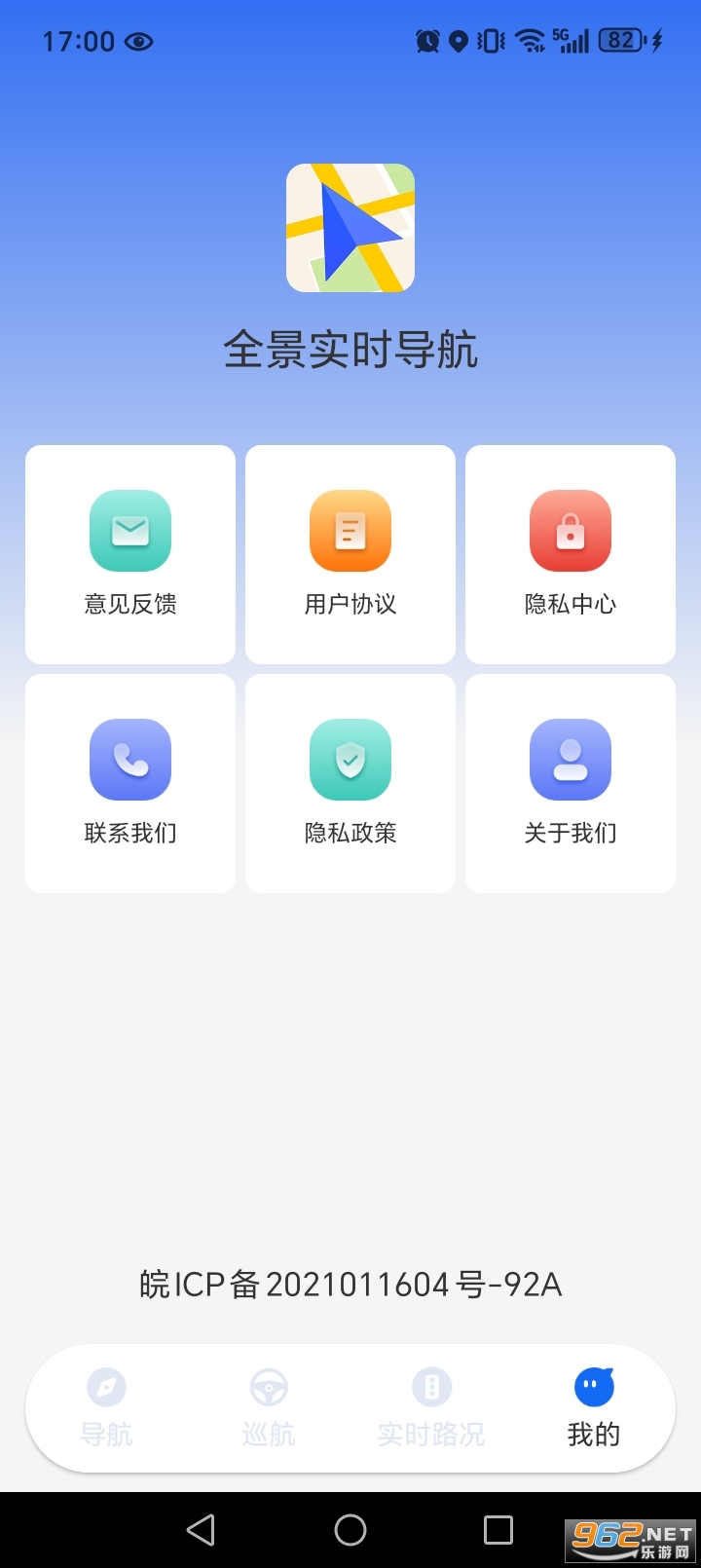Screen dimensions: 701x1568
Task: Tap the 联系我们 phone icon
Action: 129,760
